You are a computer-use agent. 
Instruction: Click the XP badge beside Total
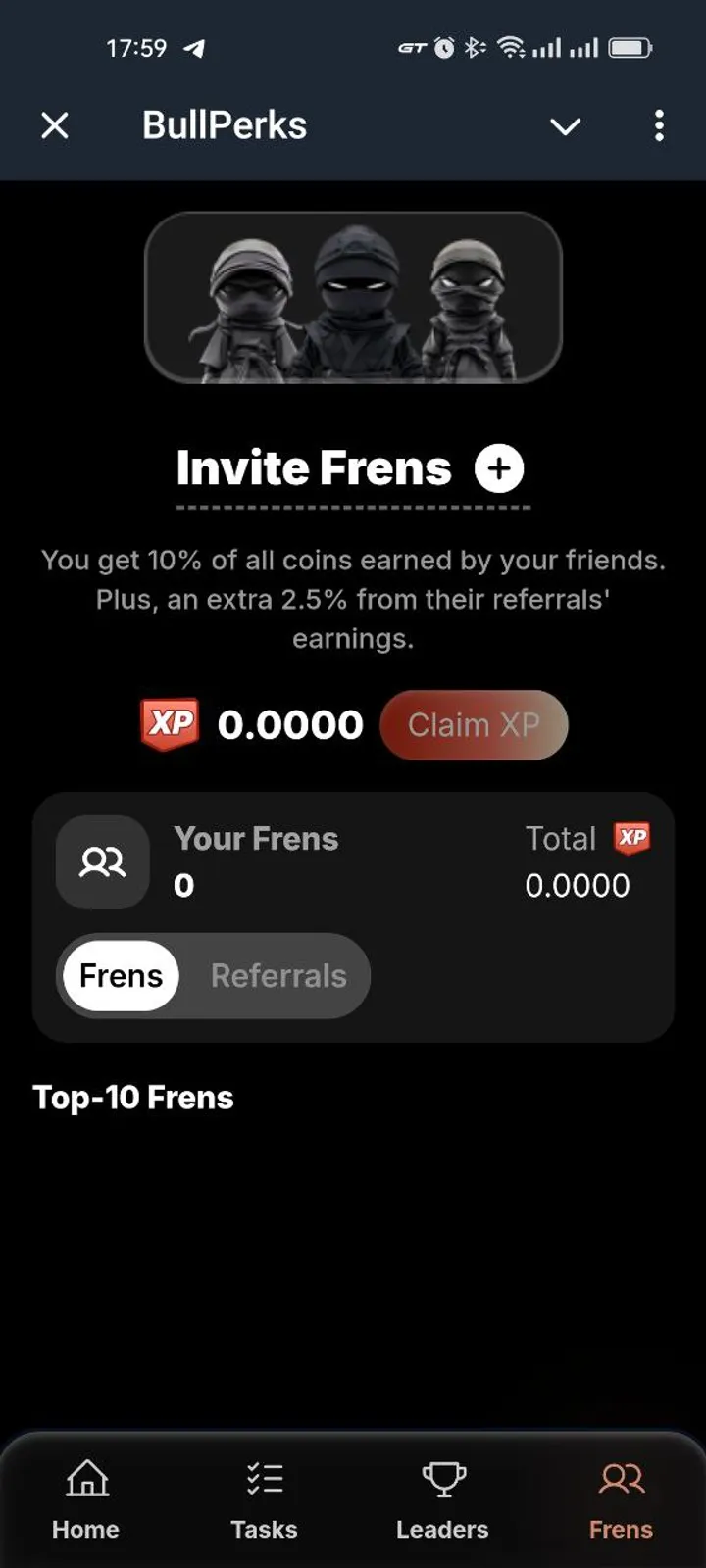[632, 838]
